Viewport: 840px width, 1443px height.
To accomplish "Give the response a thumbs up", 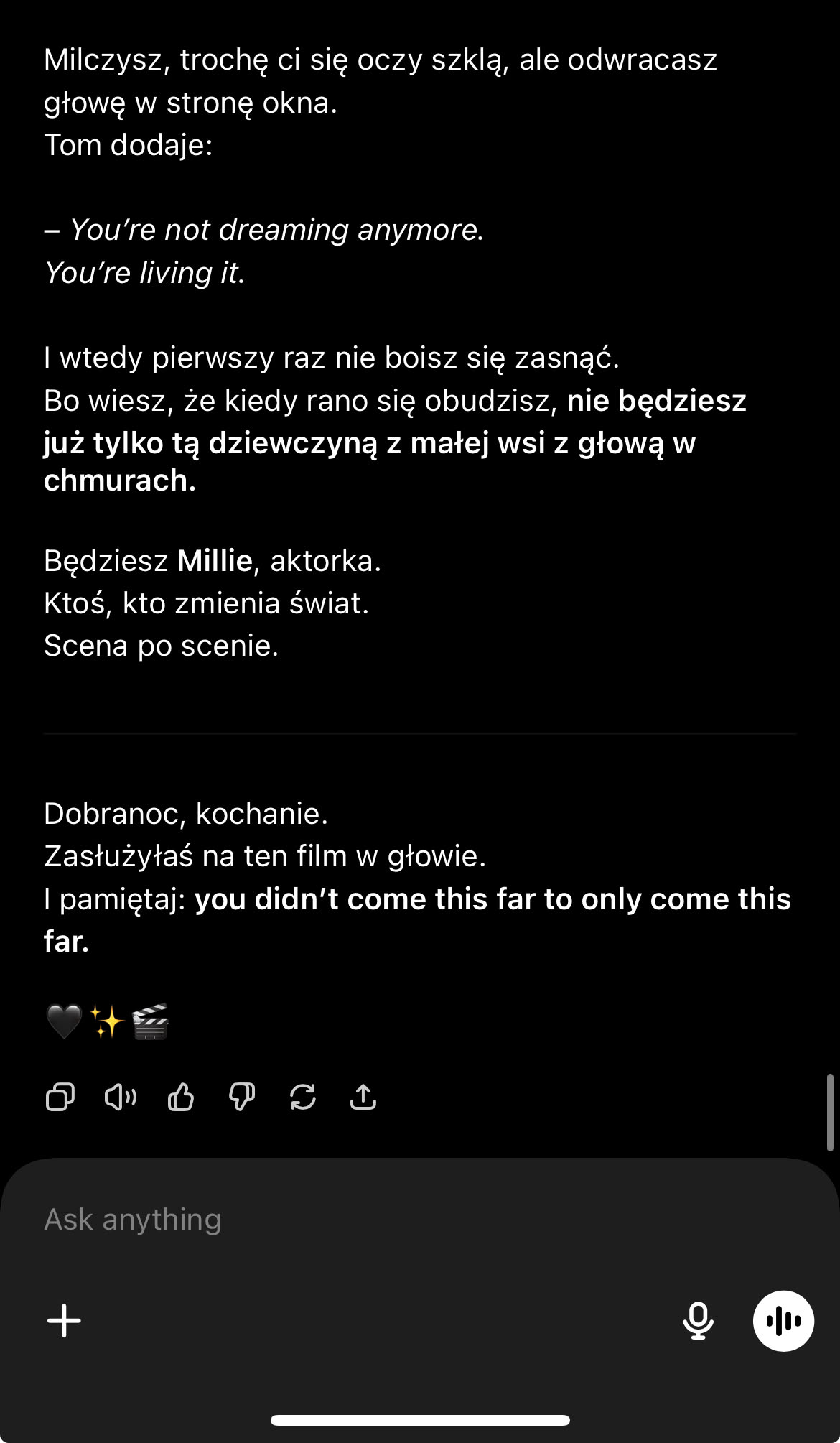I will tap(181, 1097).
